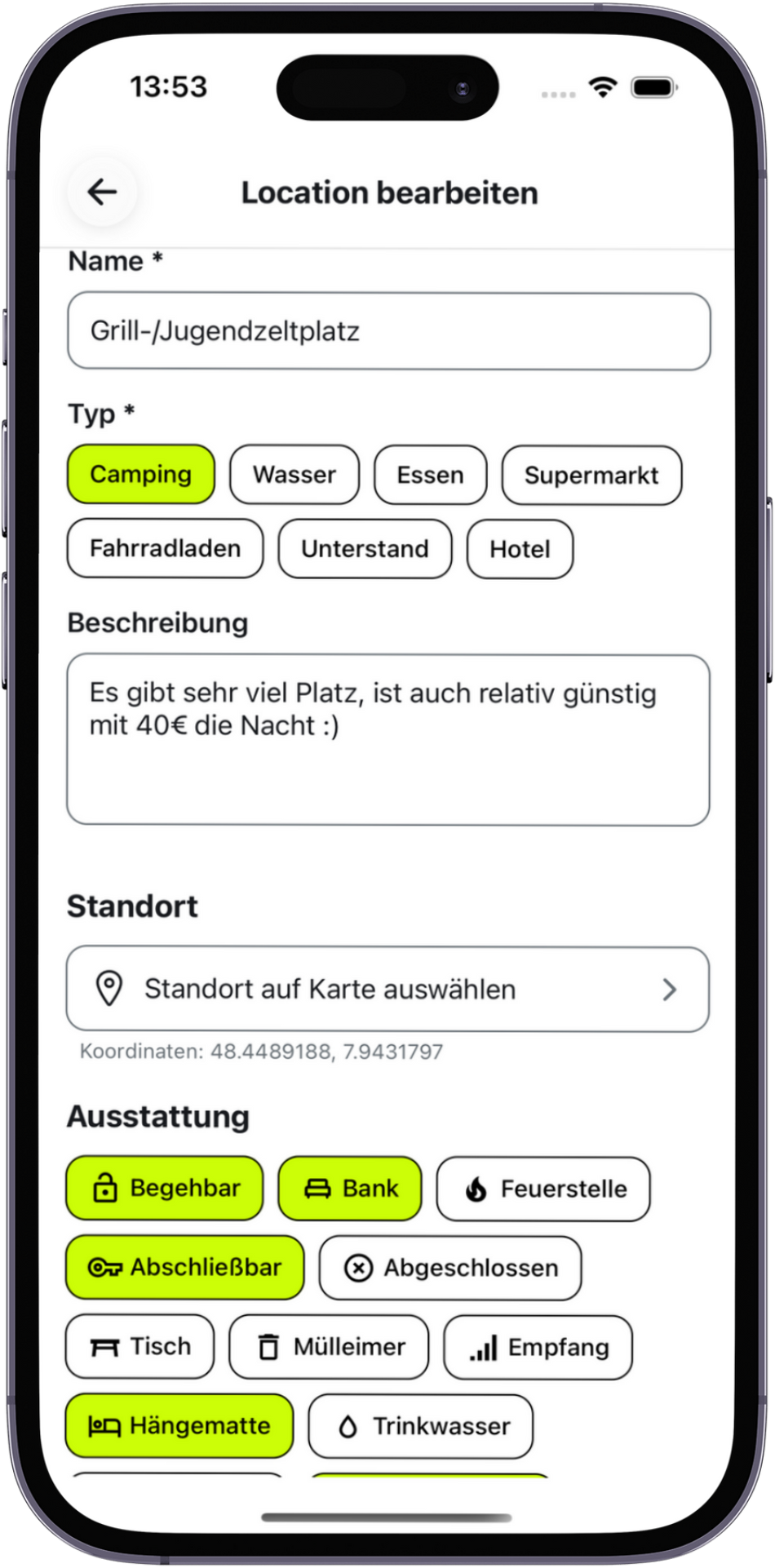The width and height of the screenshot is (775, 1568).
Task: Enable the Empfang amenity chip
Action: click(538, 1347)
